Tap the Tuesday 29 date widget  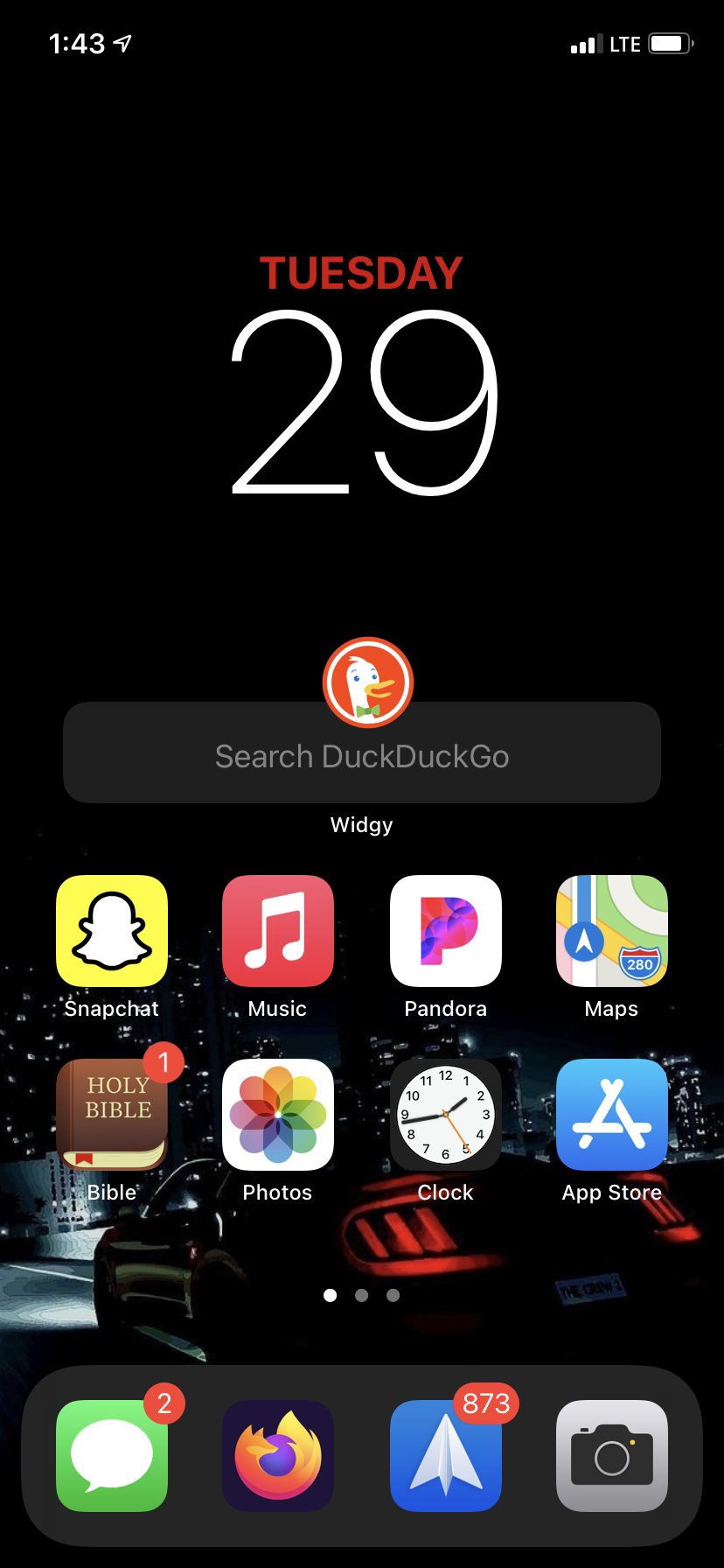pyautogui.click(x=362, y=376)
